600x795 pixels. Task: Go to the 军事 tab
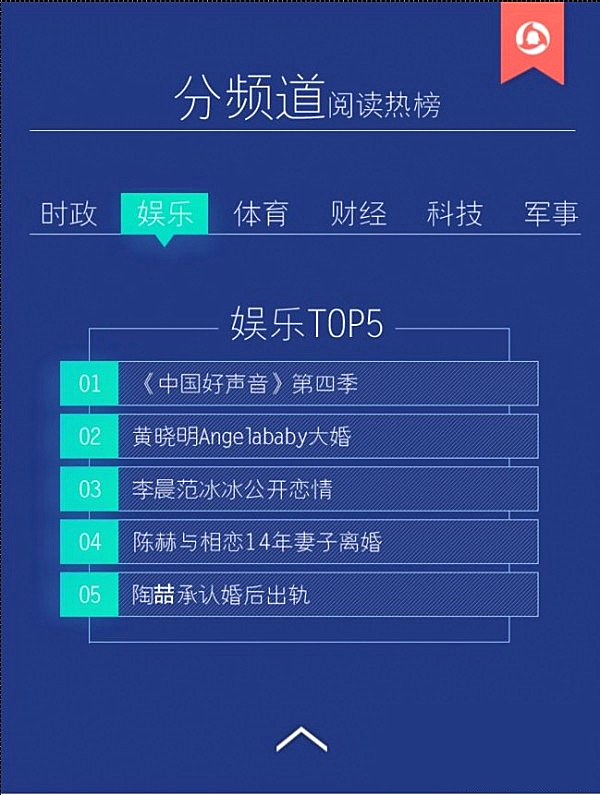tap(551, 213)
